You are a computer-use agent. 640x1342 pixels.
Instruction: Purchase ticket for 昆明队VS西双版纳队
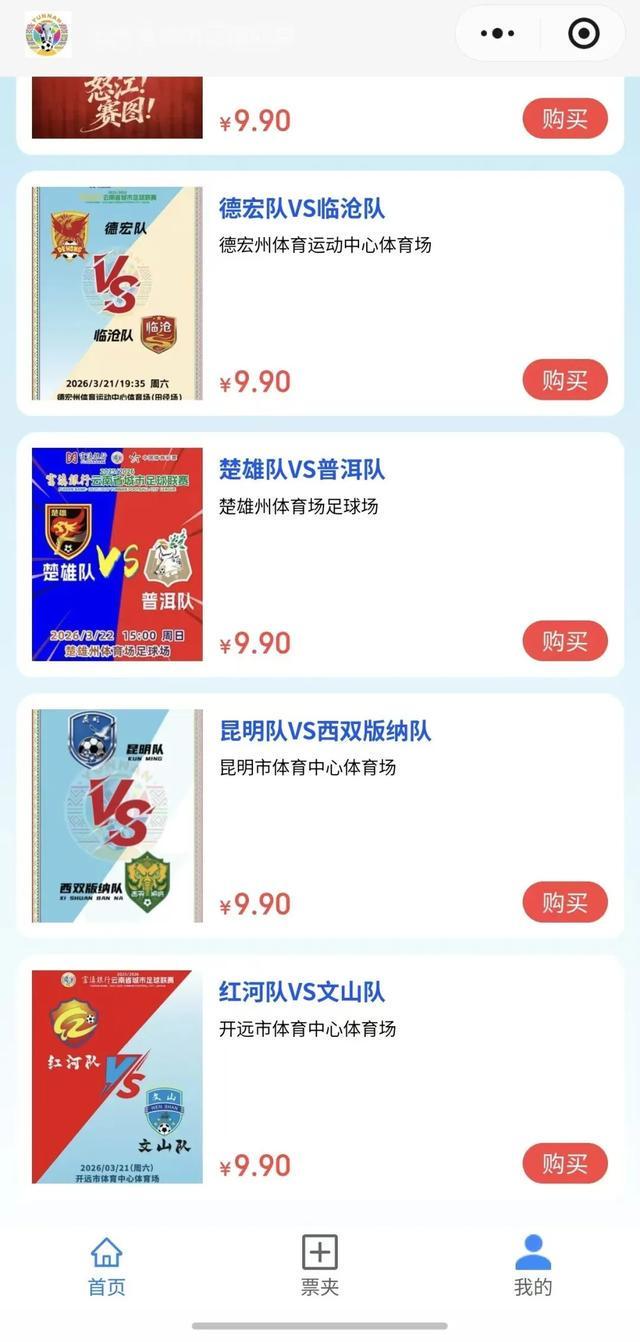click(x=565, y=902)
